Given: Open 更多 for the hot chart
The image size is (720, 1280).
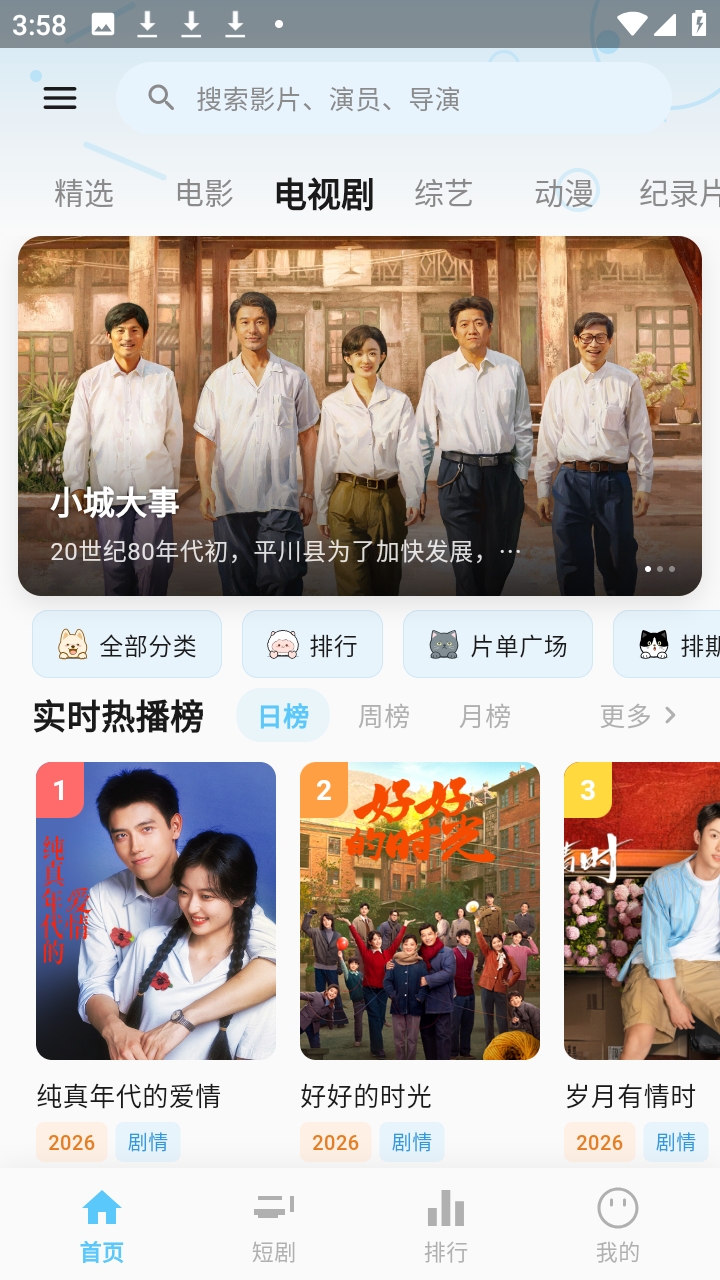Looking at the screenshot, I should pyautogui.click(x=637, y=716).
